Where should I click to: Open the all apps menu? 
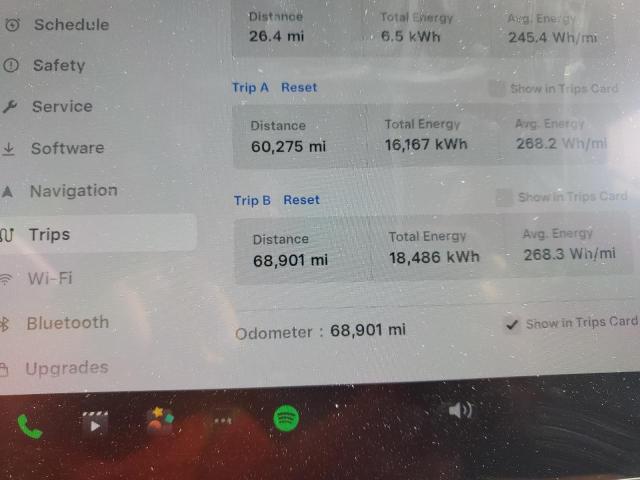(x=222, y=420)
